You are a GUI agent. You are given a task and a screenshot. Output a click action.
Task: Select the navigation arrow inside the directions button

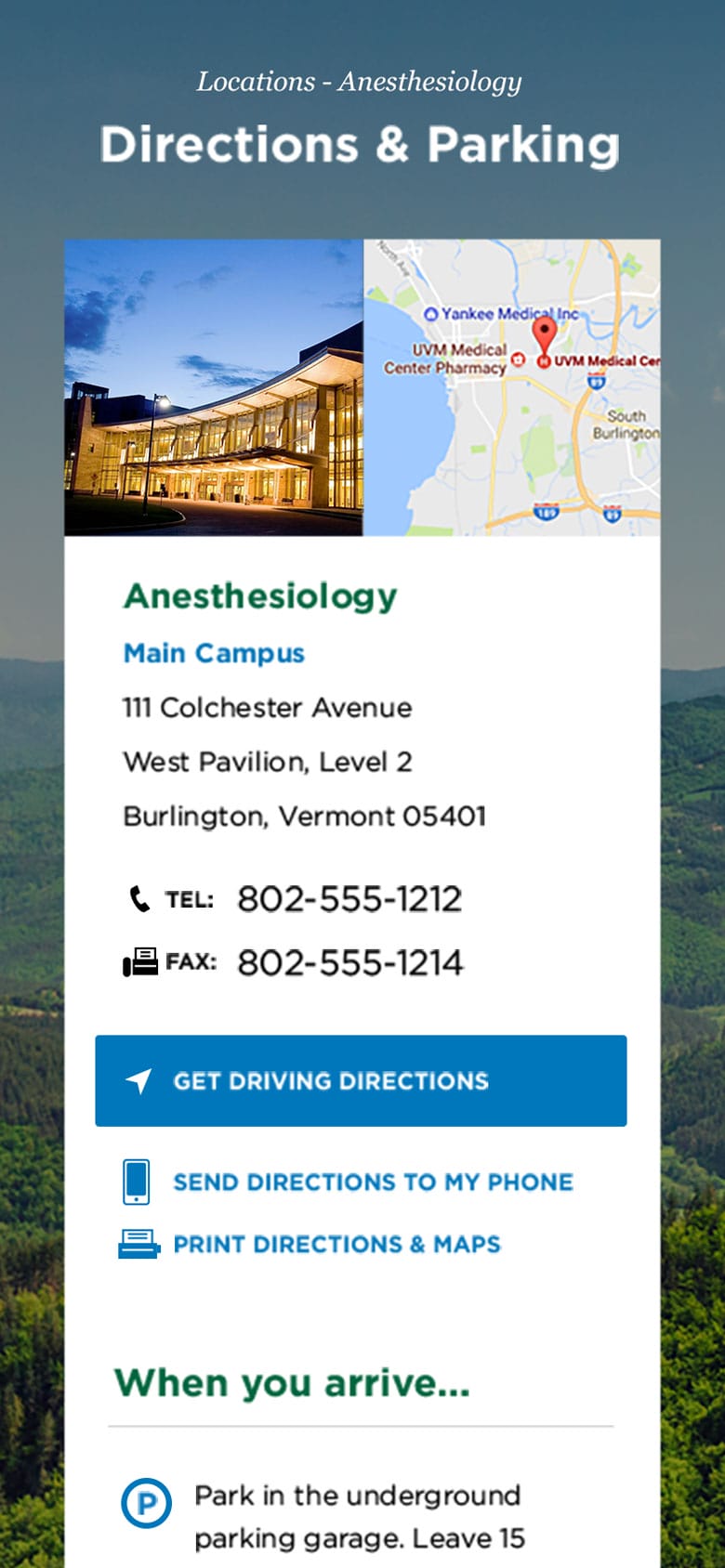pos(138,1080)
